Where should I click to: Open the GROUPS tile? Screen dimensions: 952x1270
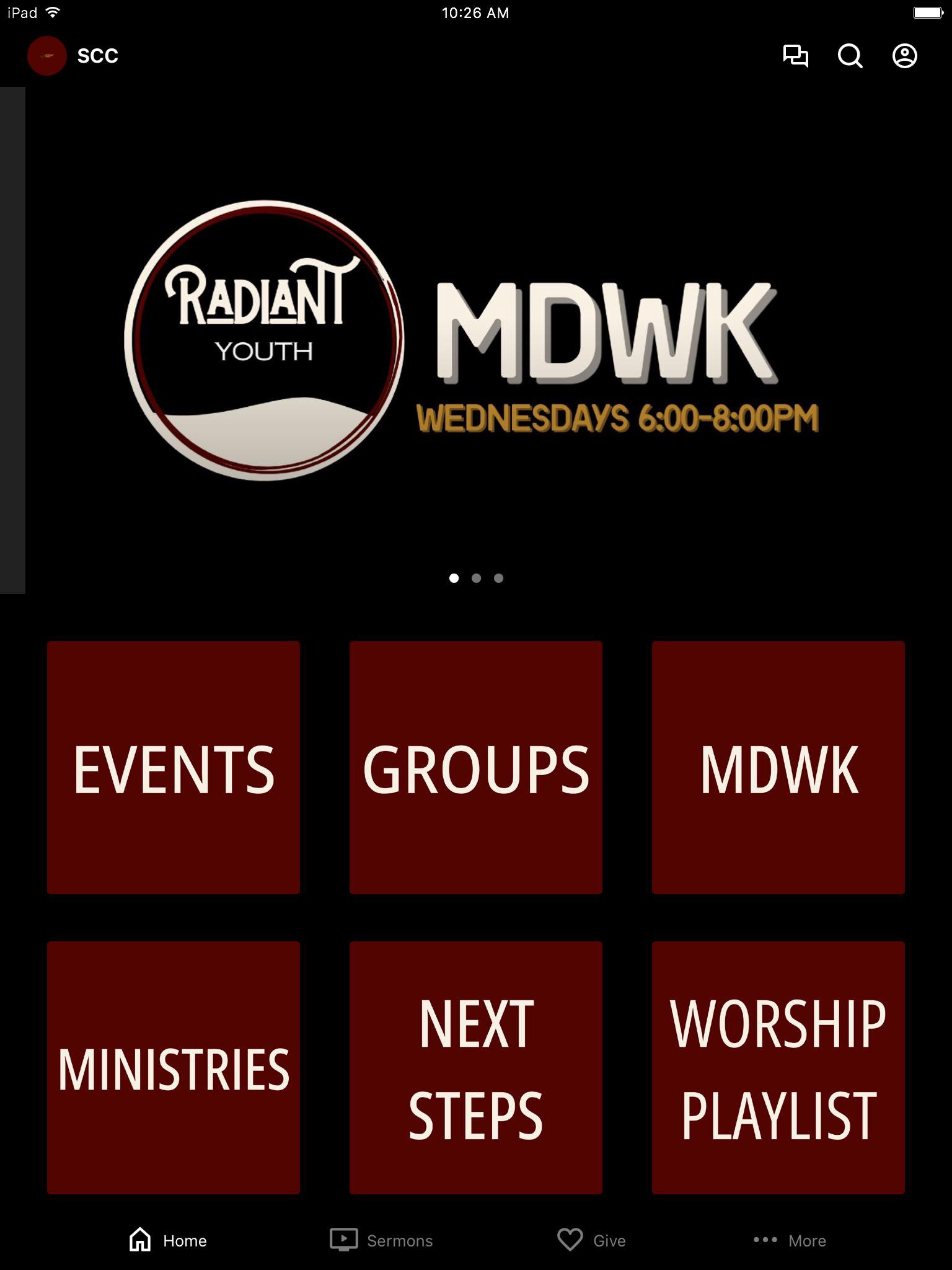pyautogui.click(x=476, y=768)
